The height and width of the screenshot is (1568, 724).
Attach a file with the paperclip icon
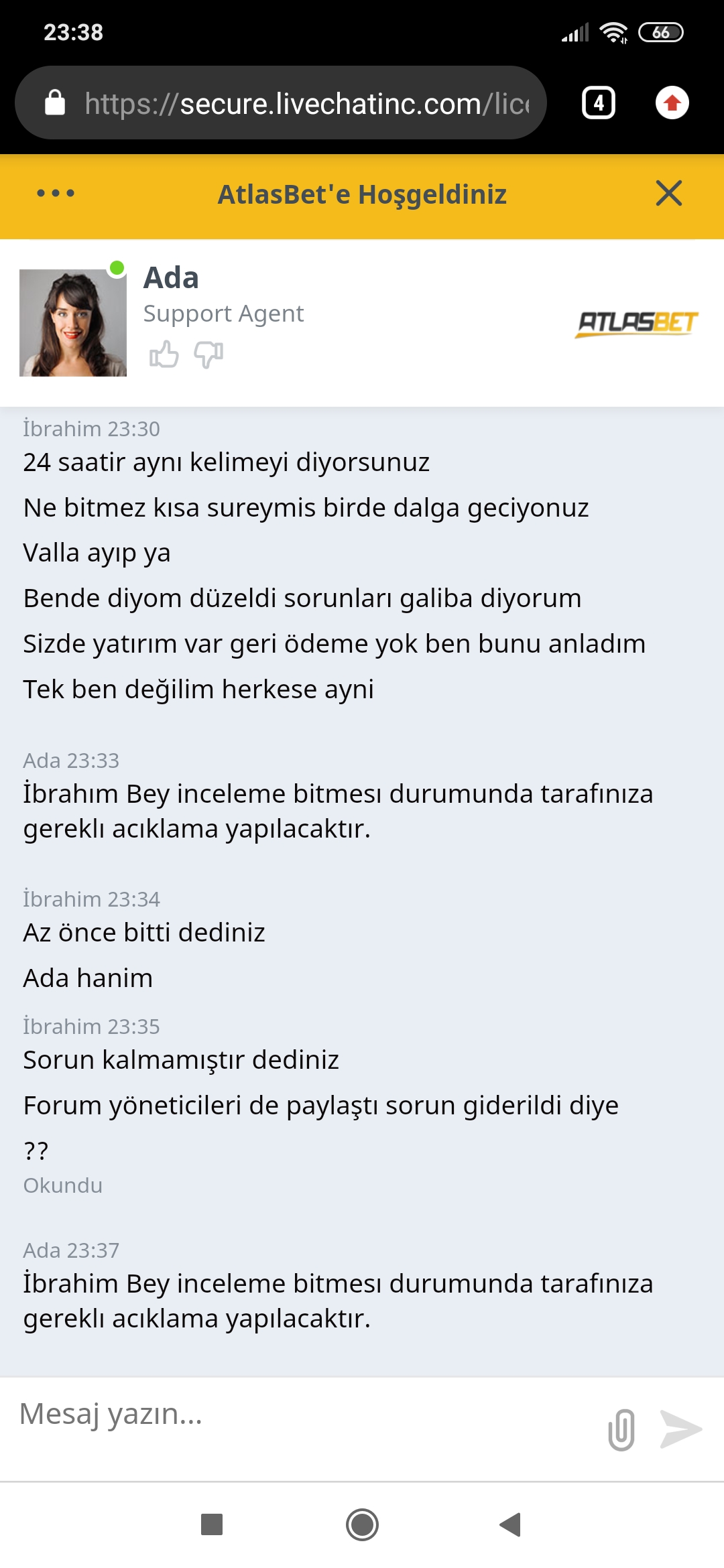point(621,1429)
